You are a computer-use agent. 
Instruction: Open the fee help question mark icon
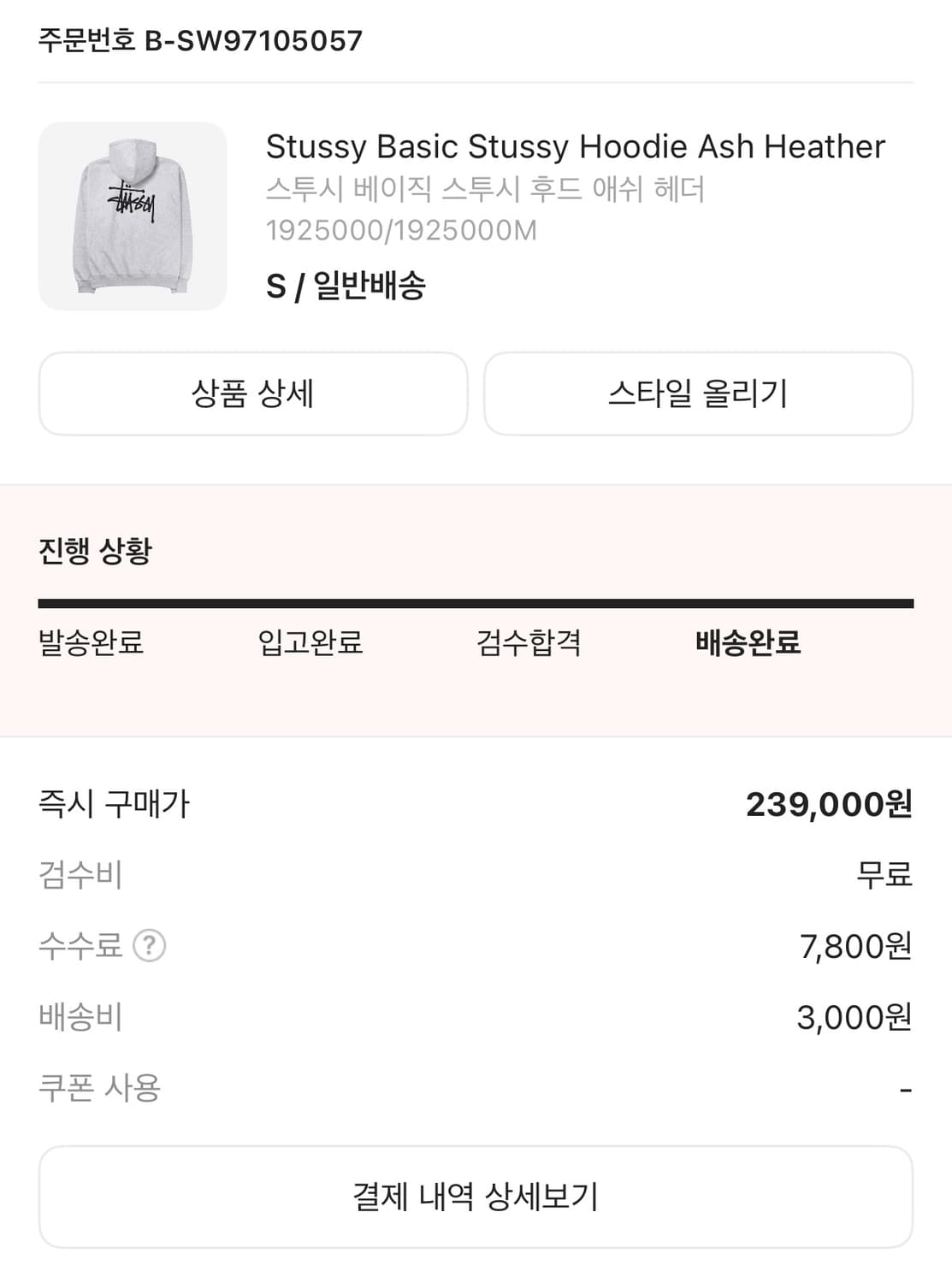[x=151, y=945]
